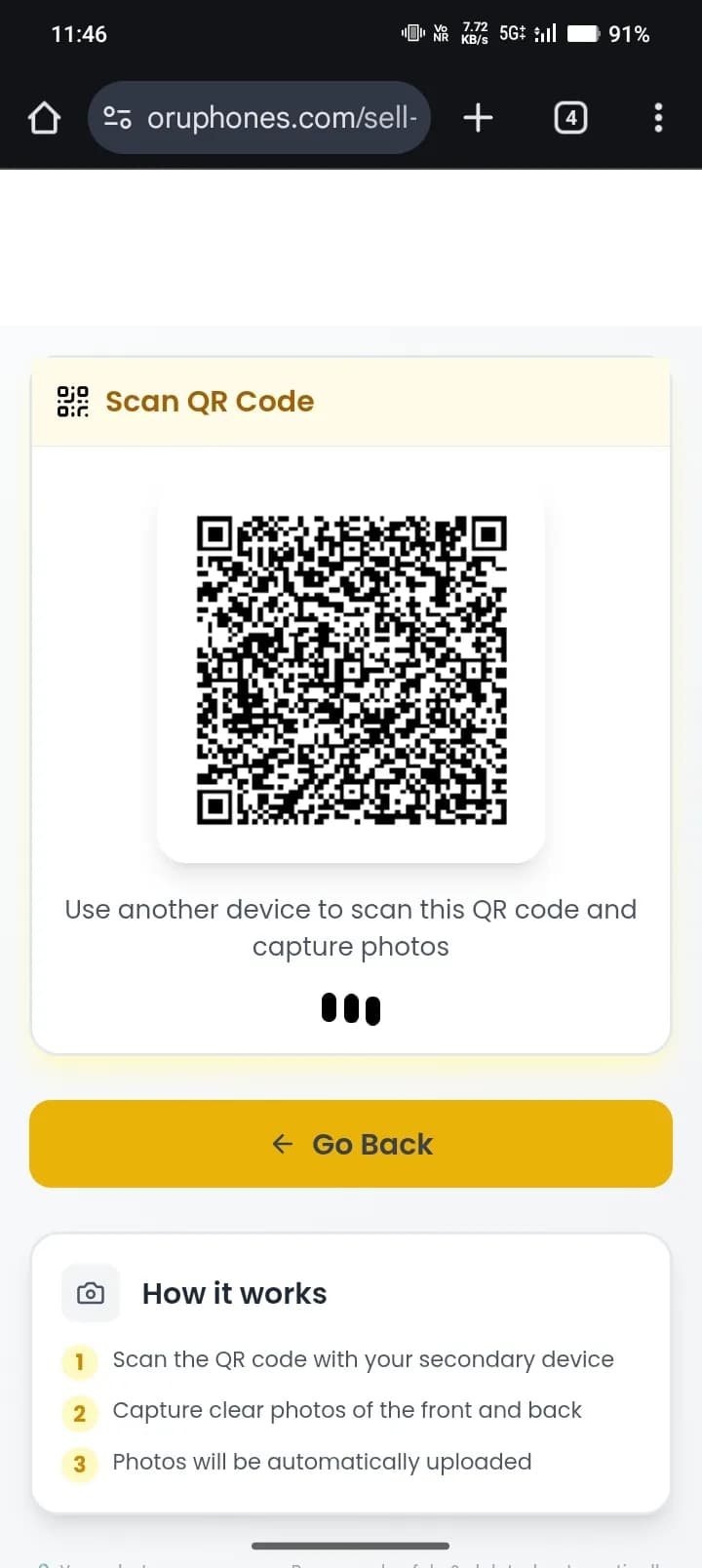Tap step badge 1 next to scan instruction
The width and height of the screenshot is (702, 1568).
tap(79, 1361)
